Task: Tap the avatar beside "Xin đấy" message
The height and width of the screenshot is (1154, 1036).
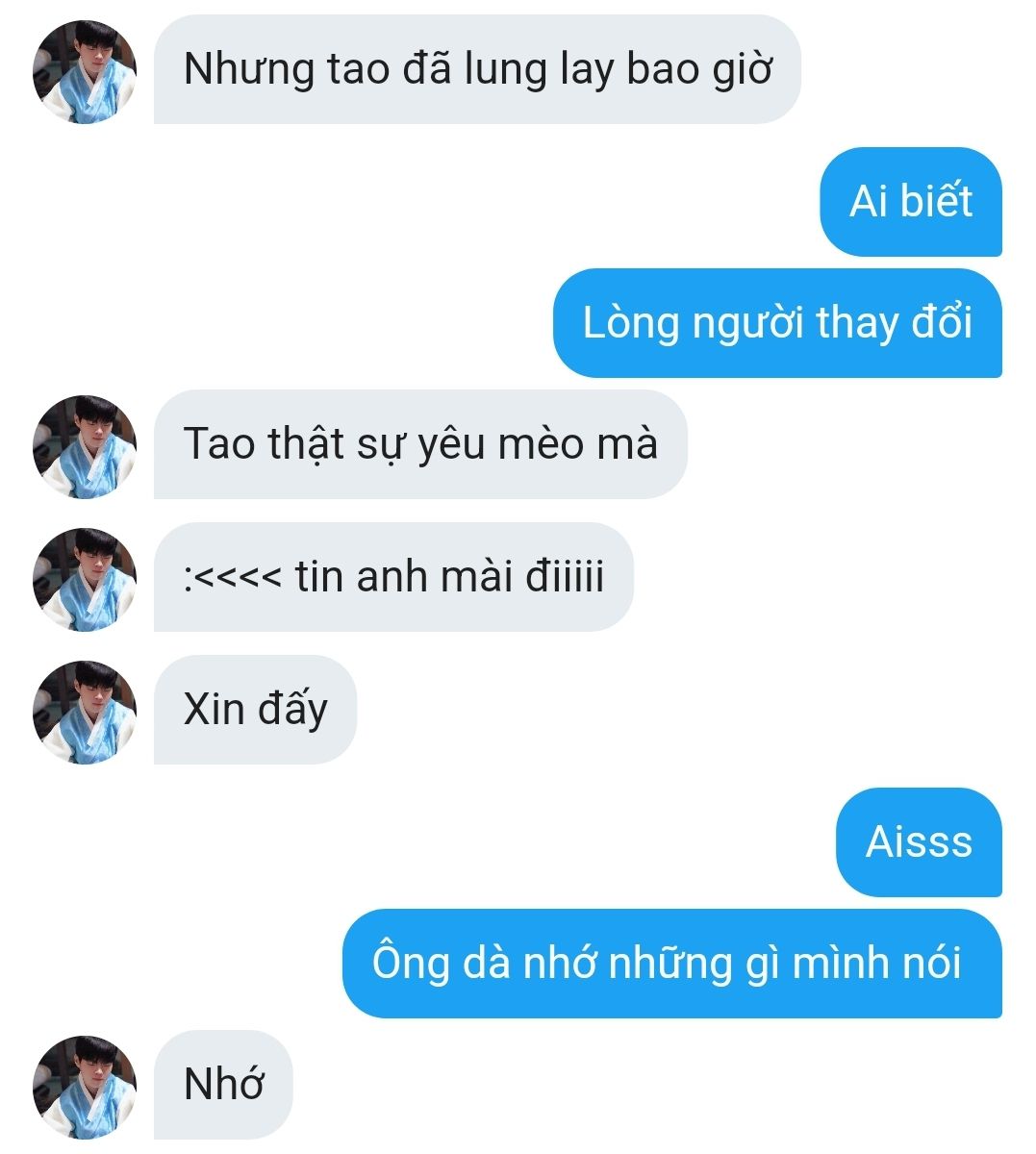Action: pyautogui.click(x=85, y=712)
